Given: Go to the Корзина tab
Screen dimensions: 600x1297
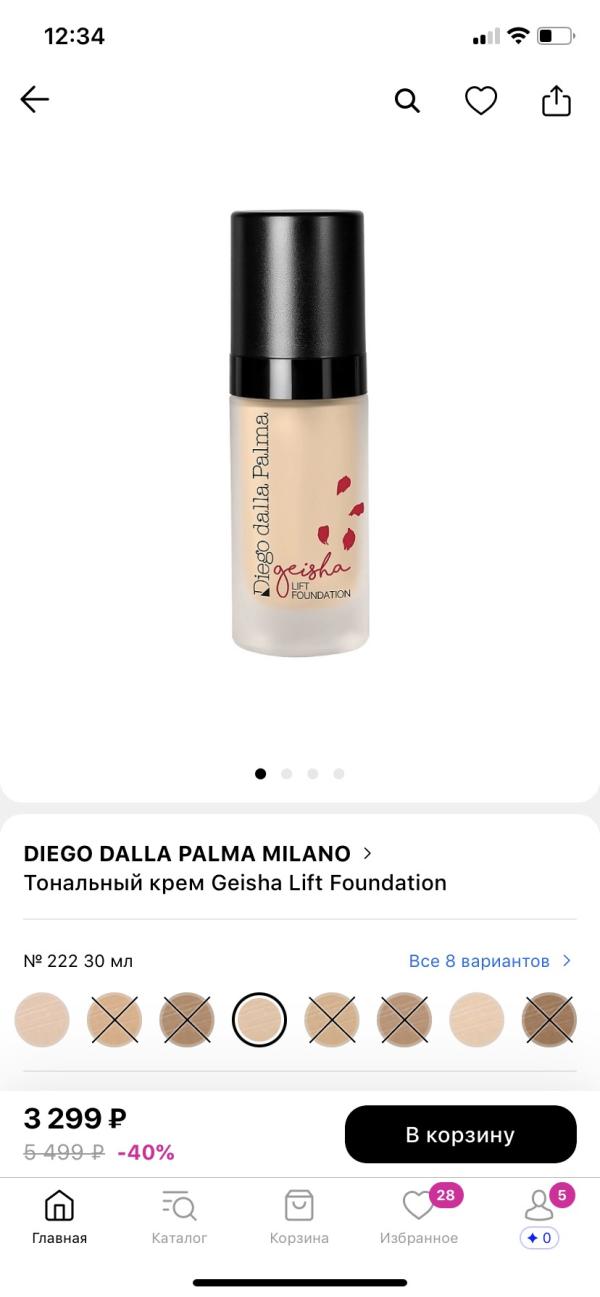Looking at the screenshot, I should click(x=299, y=1217).
